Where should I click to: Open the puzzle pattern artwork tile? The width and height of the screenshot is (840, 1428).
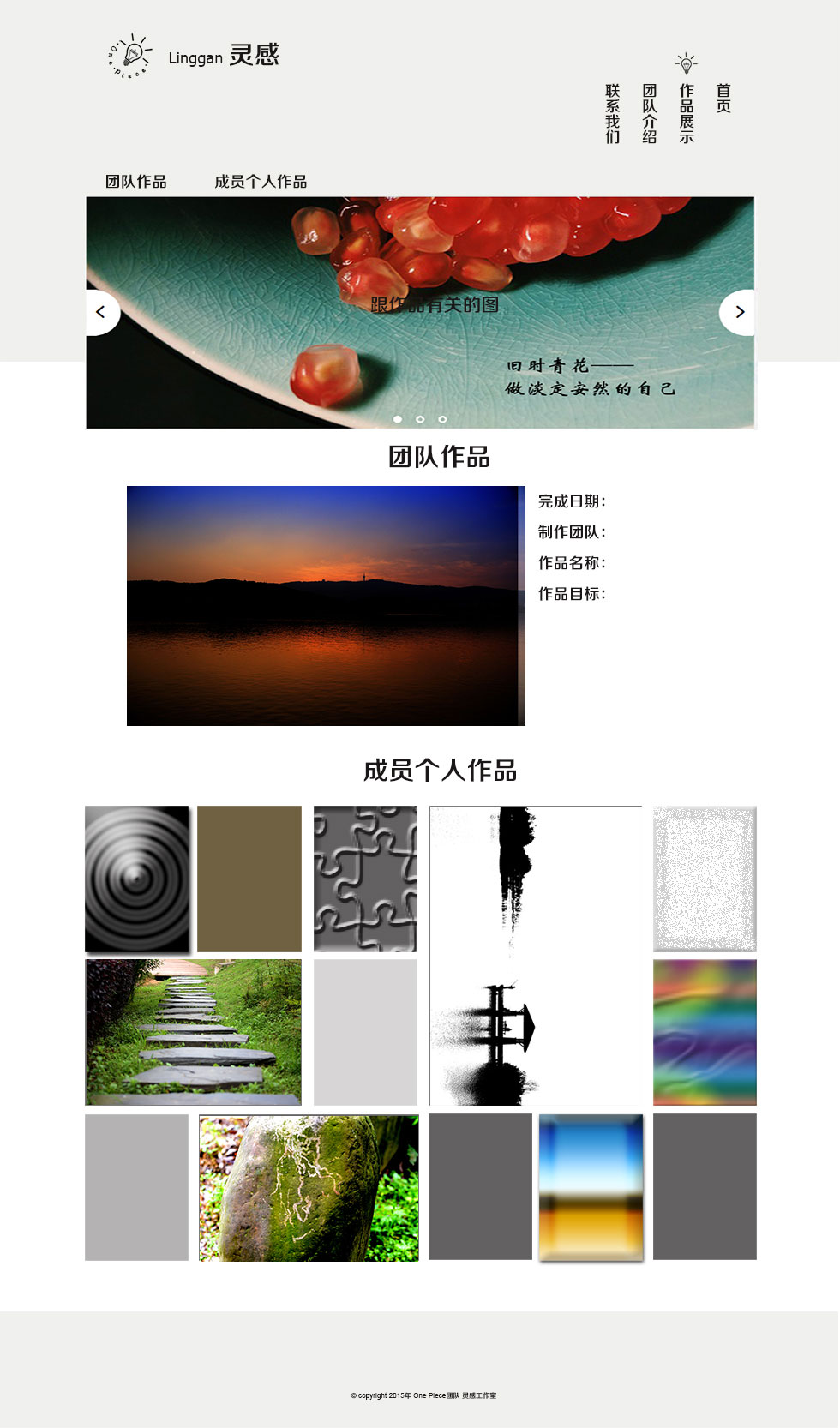(365, 879)
